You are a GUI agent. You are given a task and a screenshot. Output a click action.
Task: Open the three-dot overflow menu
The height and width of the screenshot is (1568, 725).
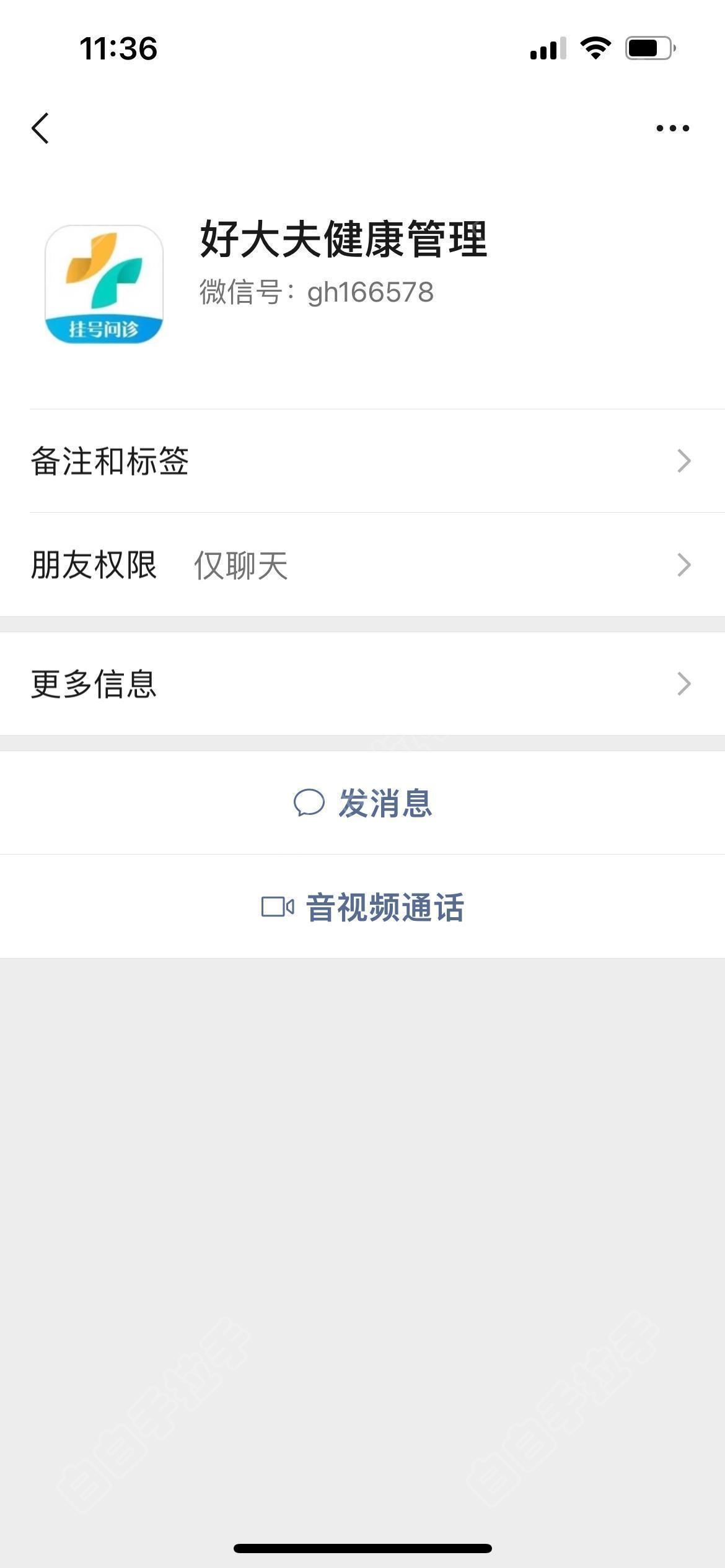672,128
